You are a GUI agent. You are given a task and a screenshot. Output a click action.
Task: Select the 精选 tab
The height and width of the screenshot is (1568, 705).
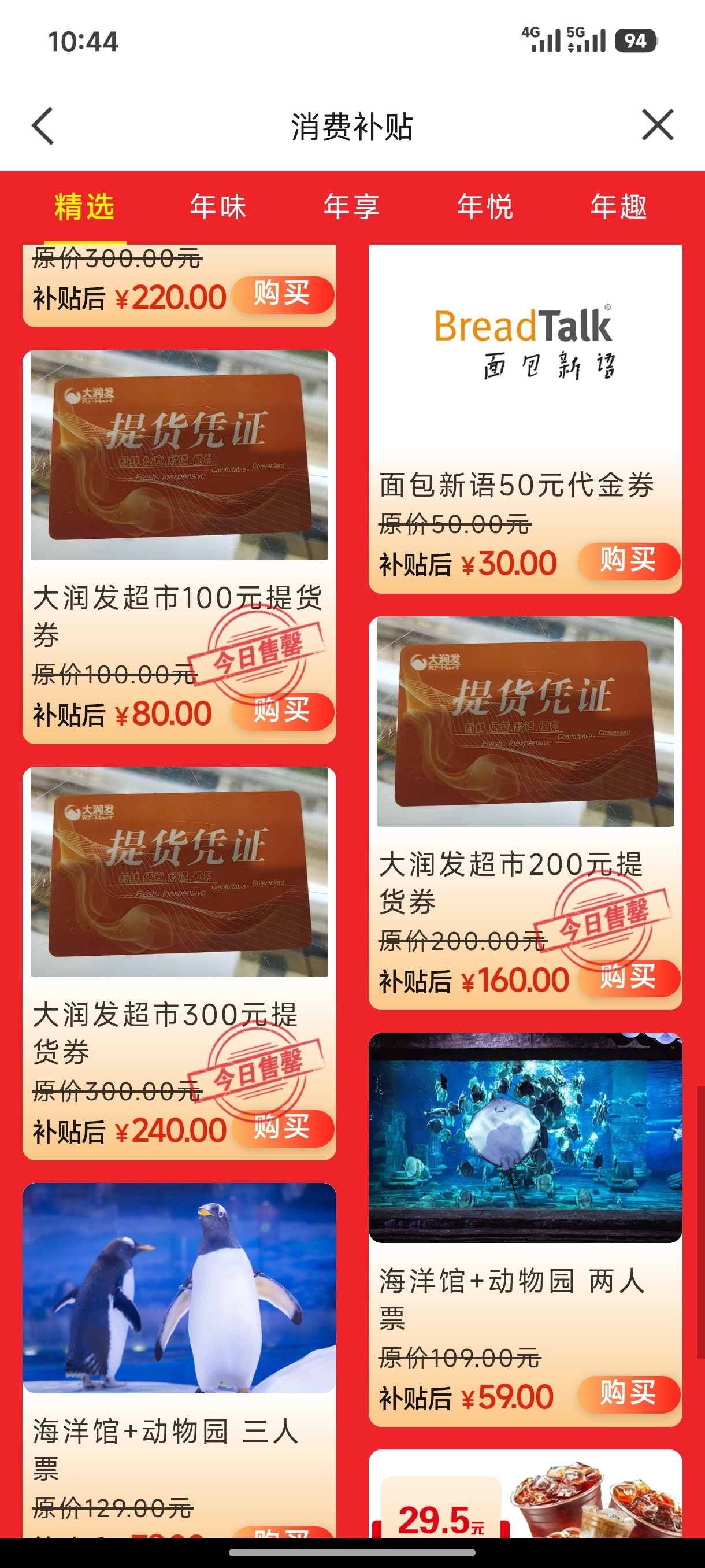84,206
